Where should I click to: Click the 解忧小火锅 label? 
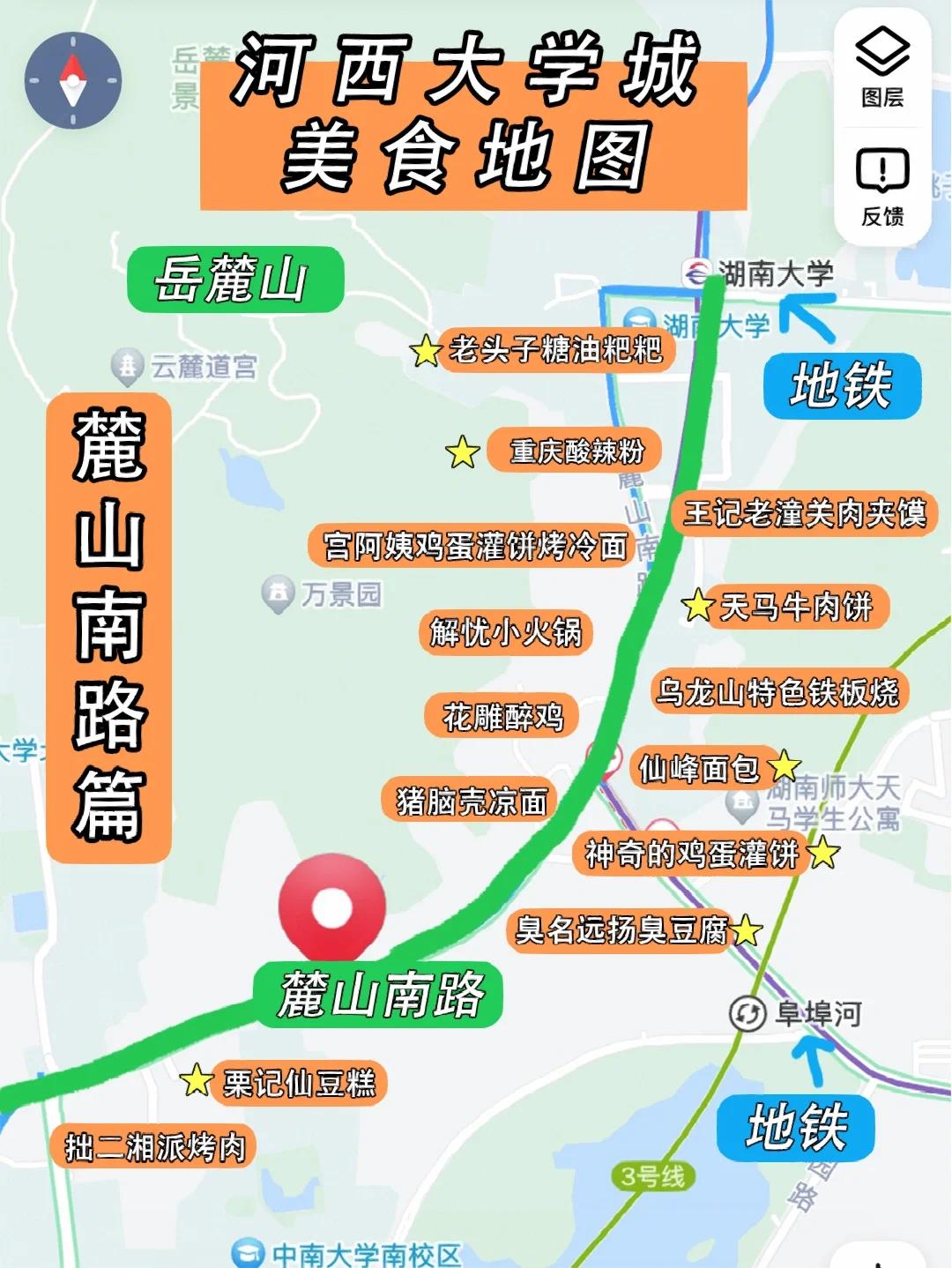507,633
